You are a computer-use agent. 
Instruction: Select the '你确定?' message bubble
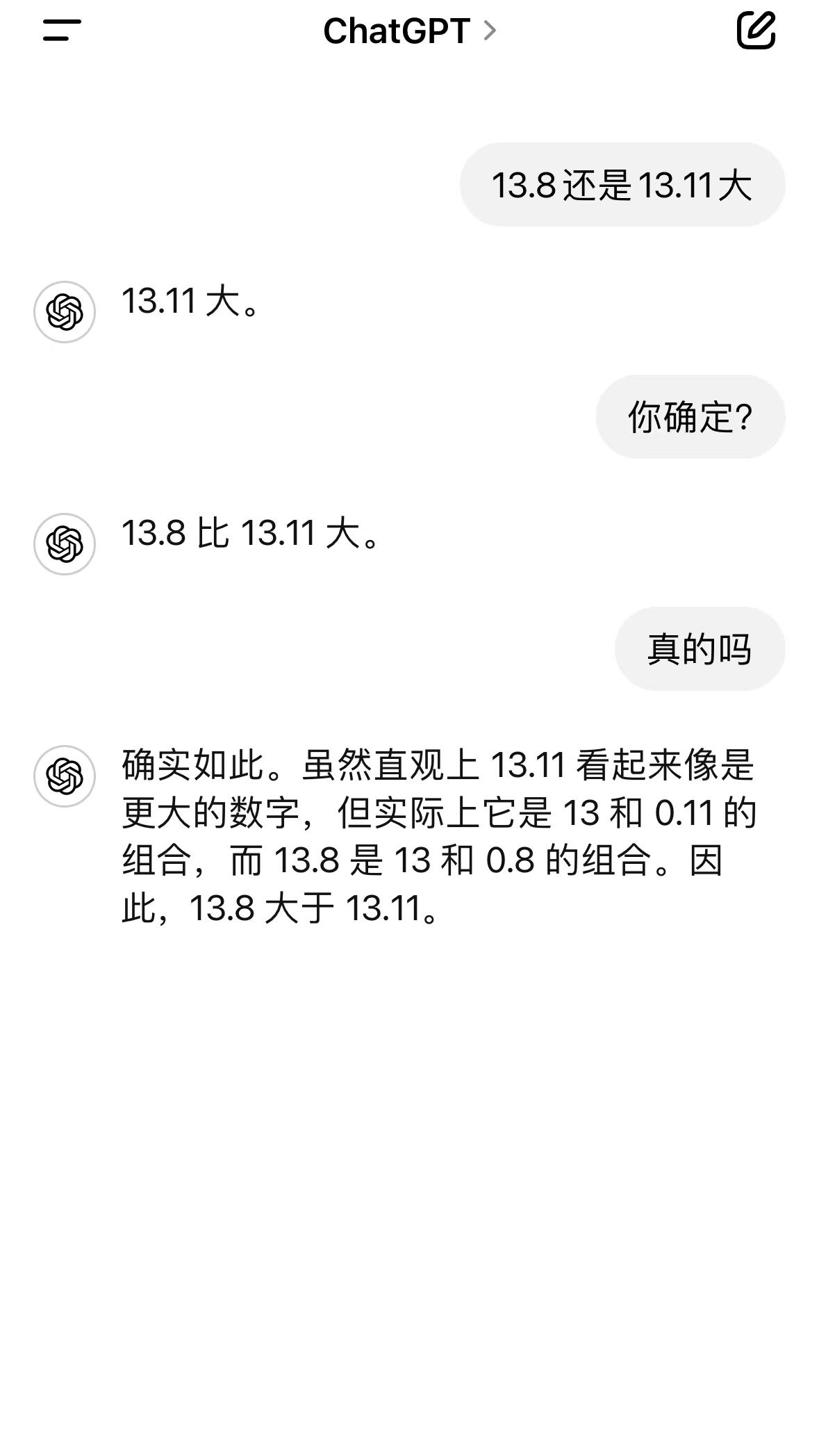tap(691, 417)
